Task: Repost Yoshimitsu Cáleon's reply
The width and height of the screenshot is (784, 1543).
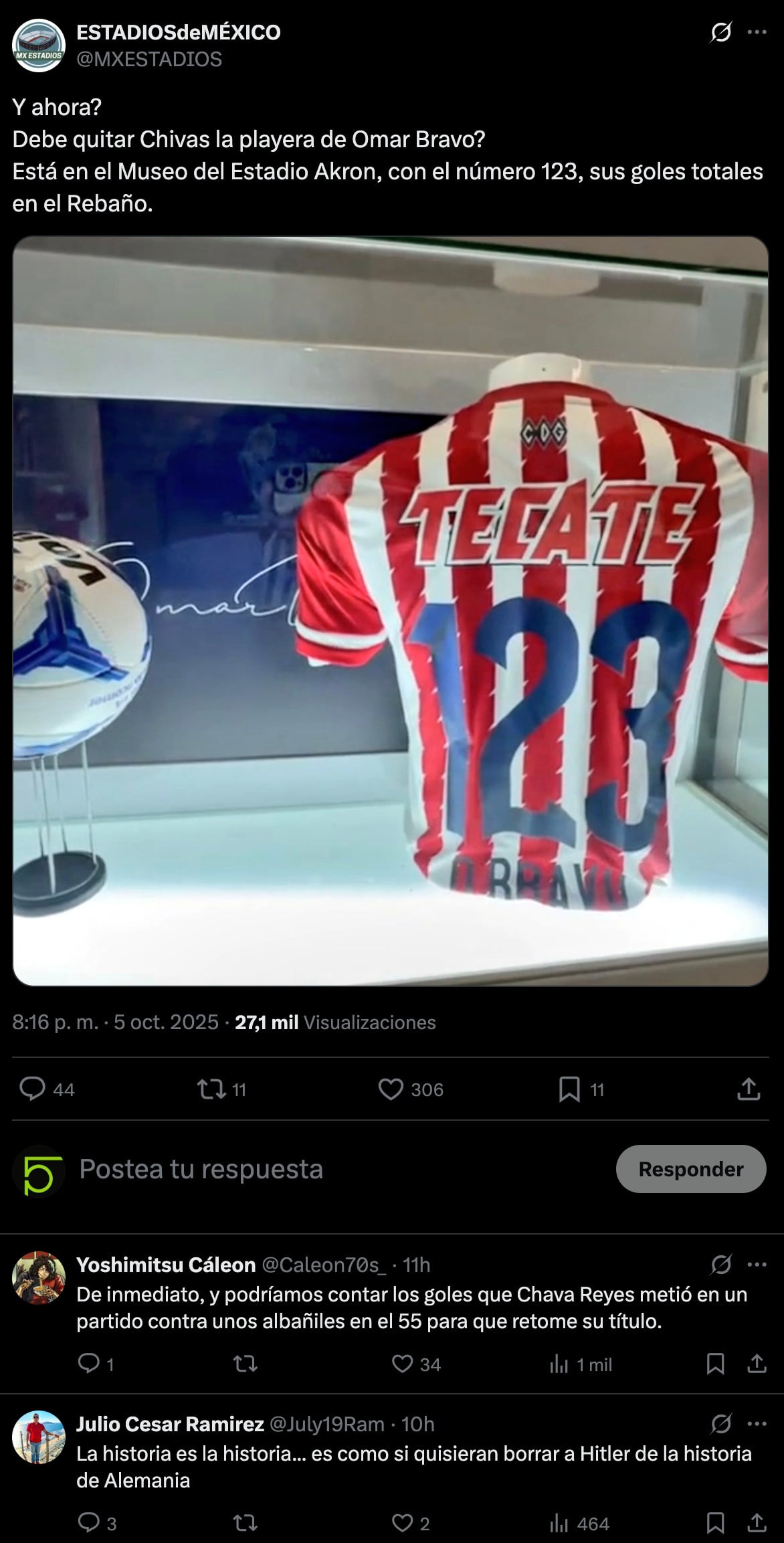Action: (x=245, y=1364)
